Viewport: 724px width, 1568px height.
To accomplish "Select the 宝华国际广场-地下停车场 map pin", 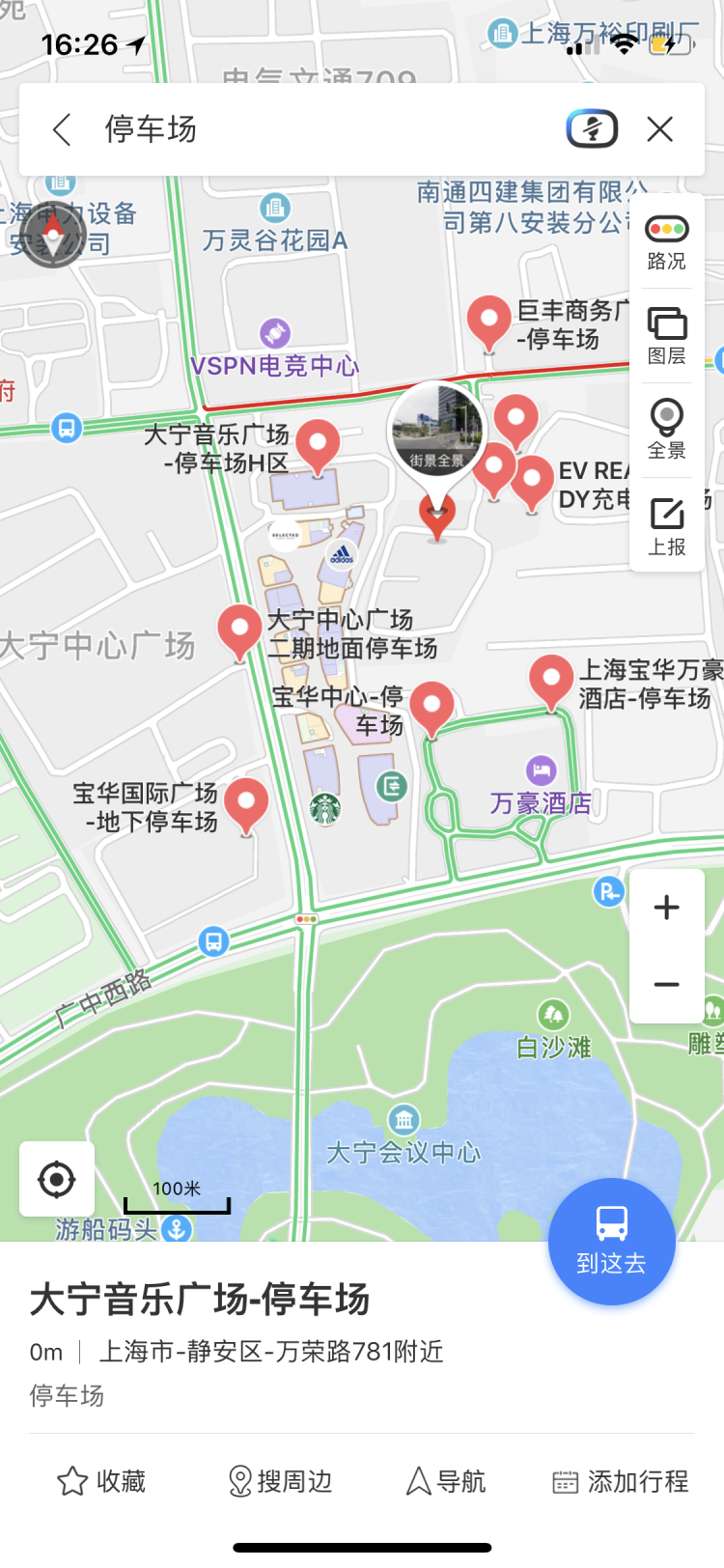I will point(246,803).
